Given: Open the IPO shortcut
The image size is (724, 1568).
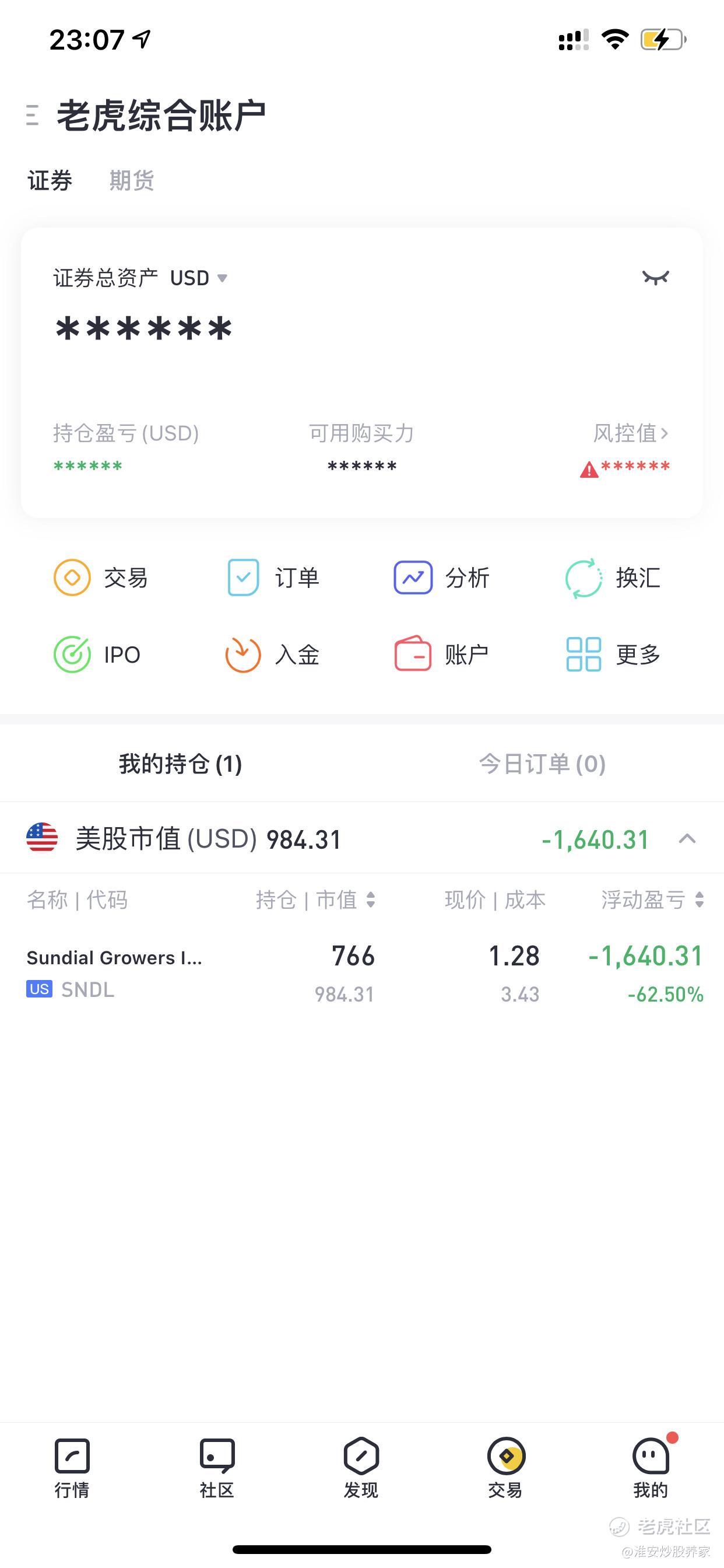Looking at the screenshot, I should pos(97,655).
